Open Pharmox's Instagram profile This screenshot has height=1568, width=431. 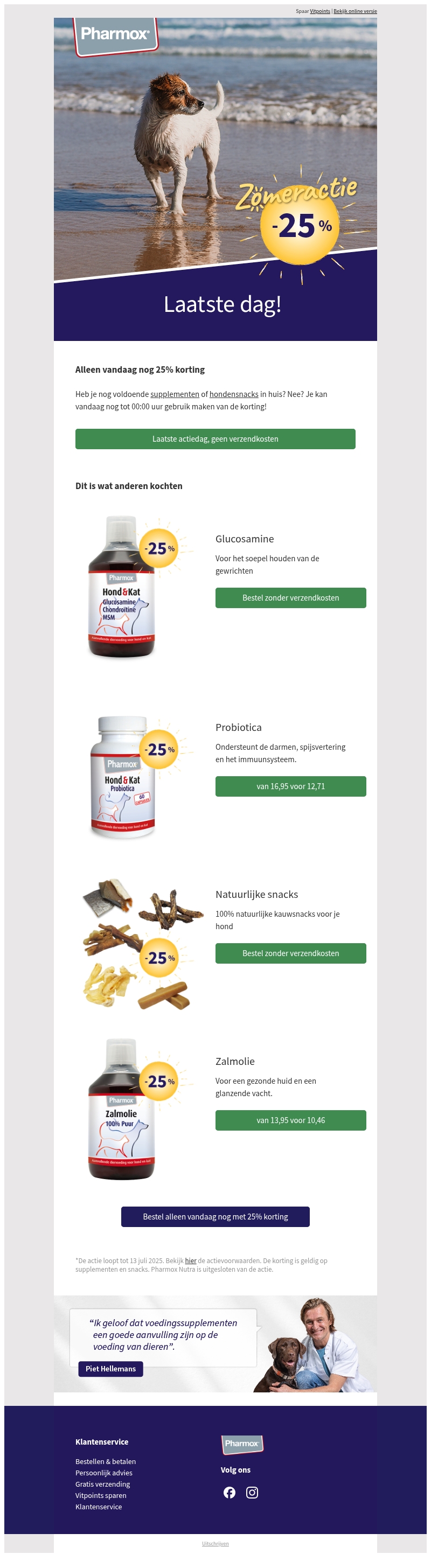[x=252, y=1493]
